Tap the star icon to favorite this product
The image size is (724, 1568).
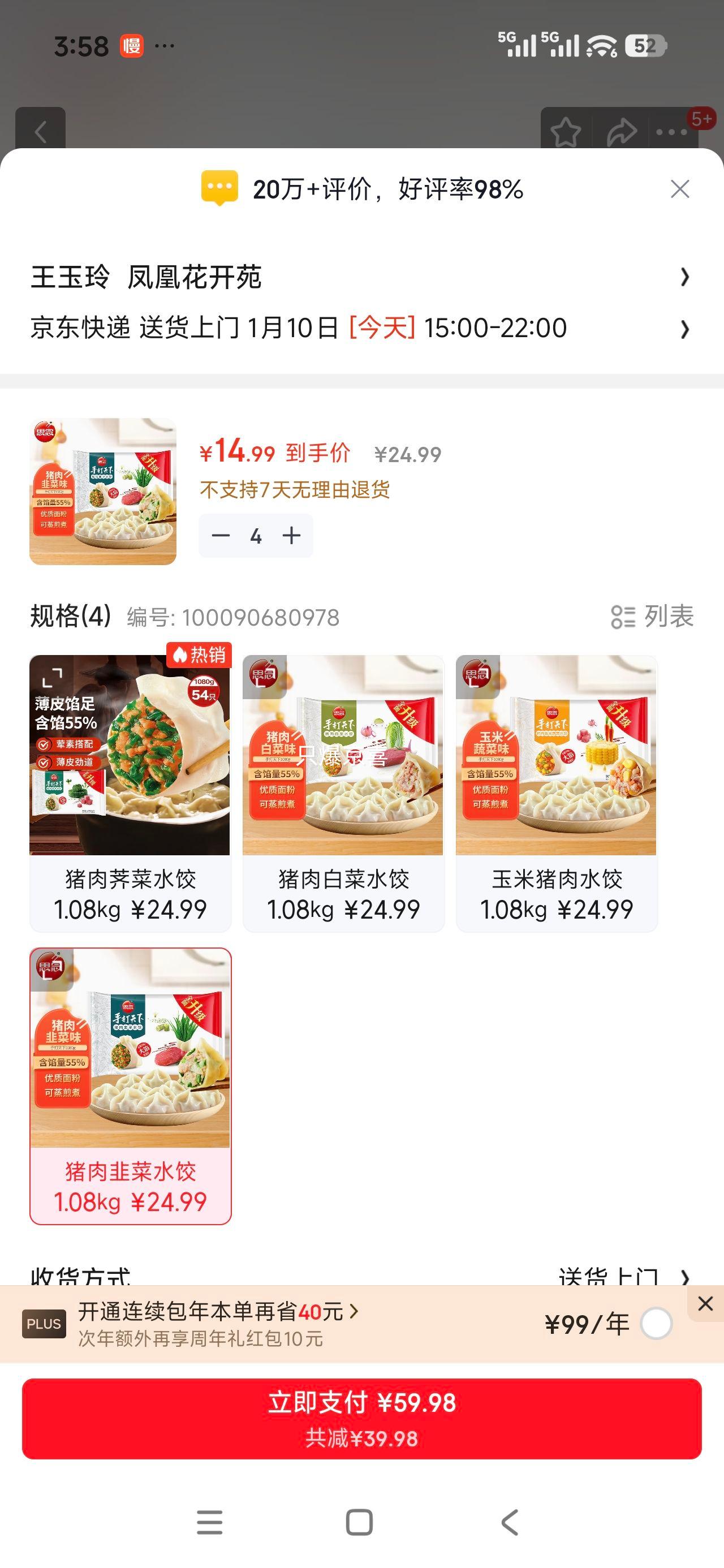pos(566,130)
